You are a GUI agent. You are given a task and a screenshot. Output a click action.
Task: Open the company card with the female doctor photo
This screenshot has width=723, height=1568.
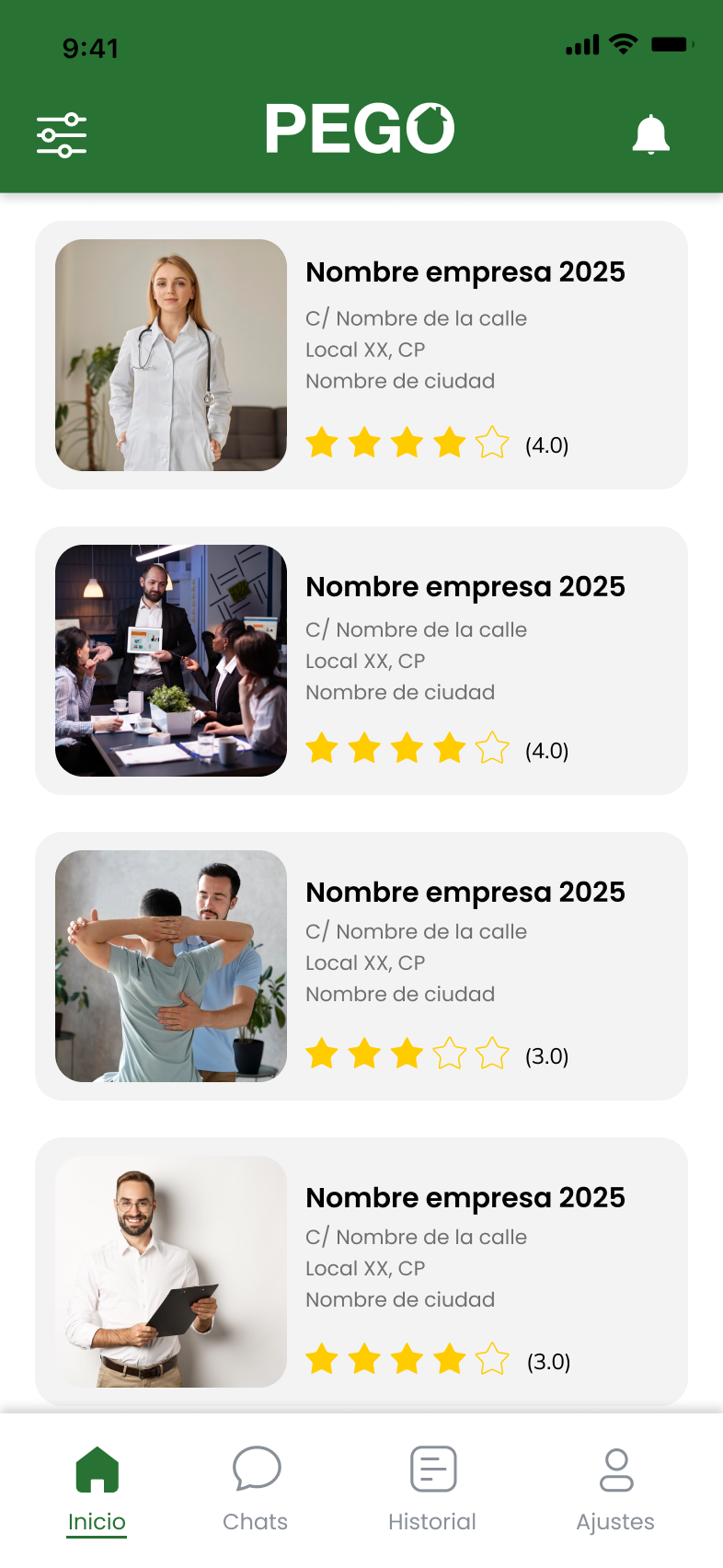coord(361,355)
